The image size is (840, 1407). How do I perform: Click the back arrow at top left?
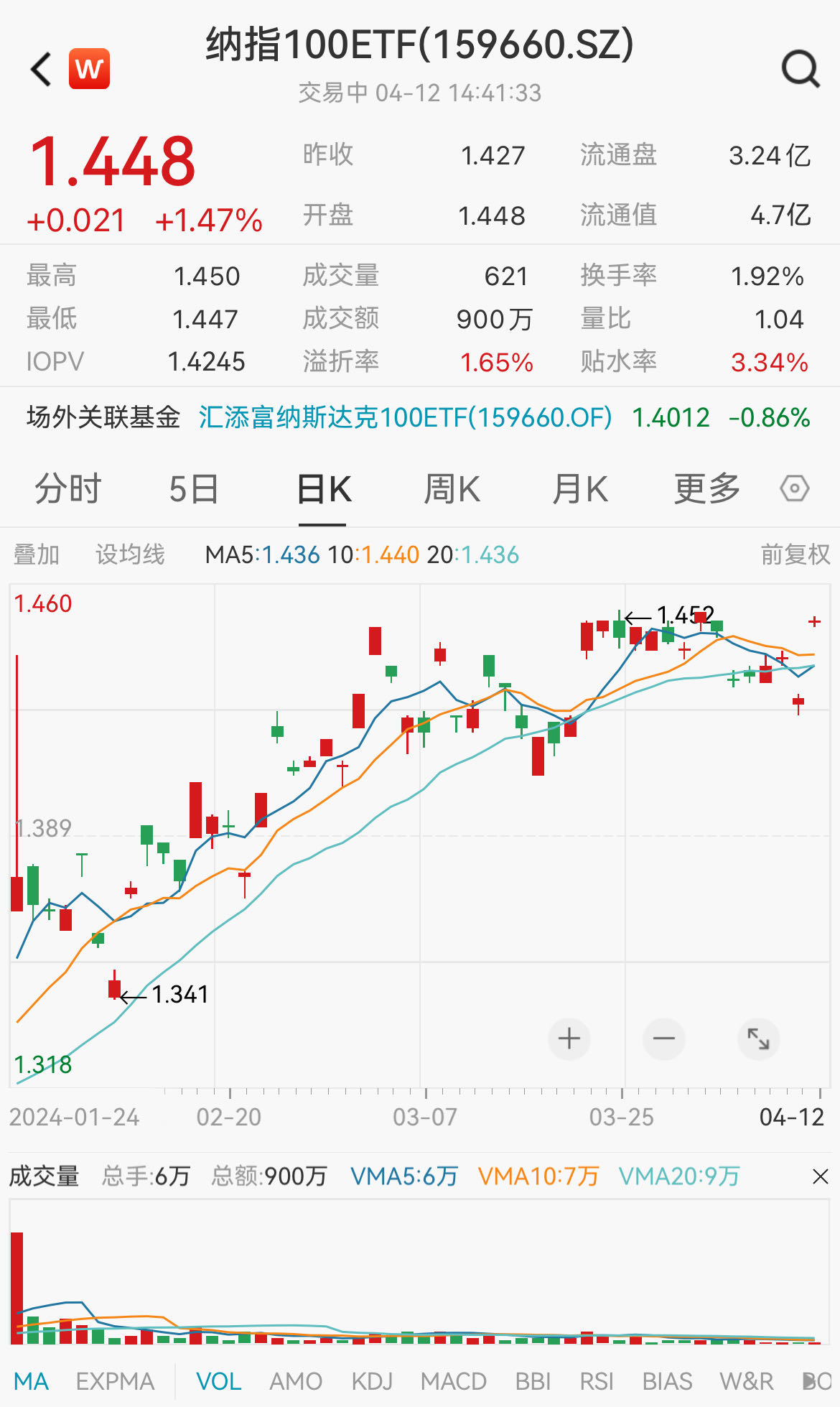[x=39, y=69]
